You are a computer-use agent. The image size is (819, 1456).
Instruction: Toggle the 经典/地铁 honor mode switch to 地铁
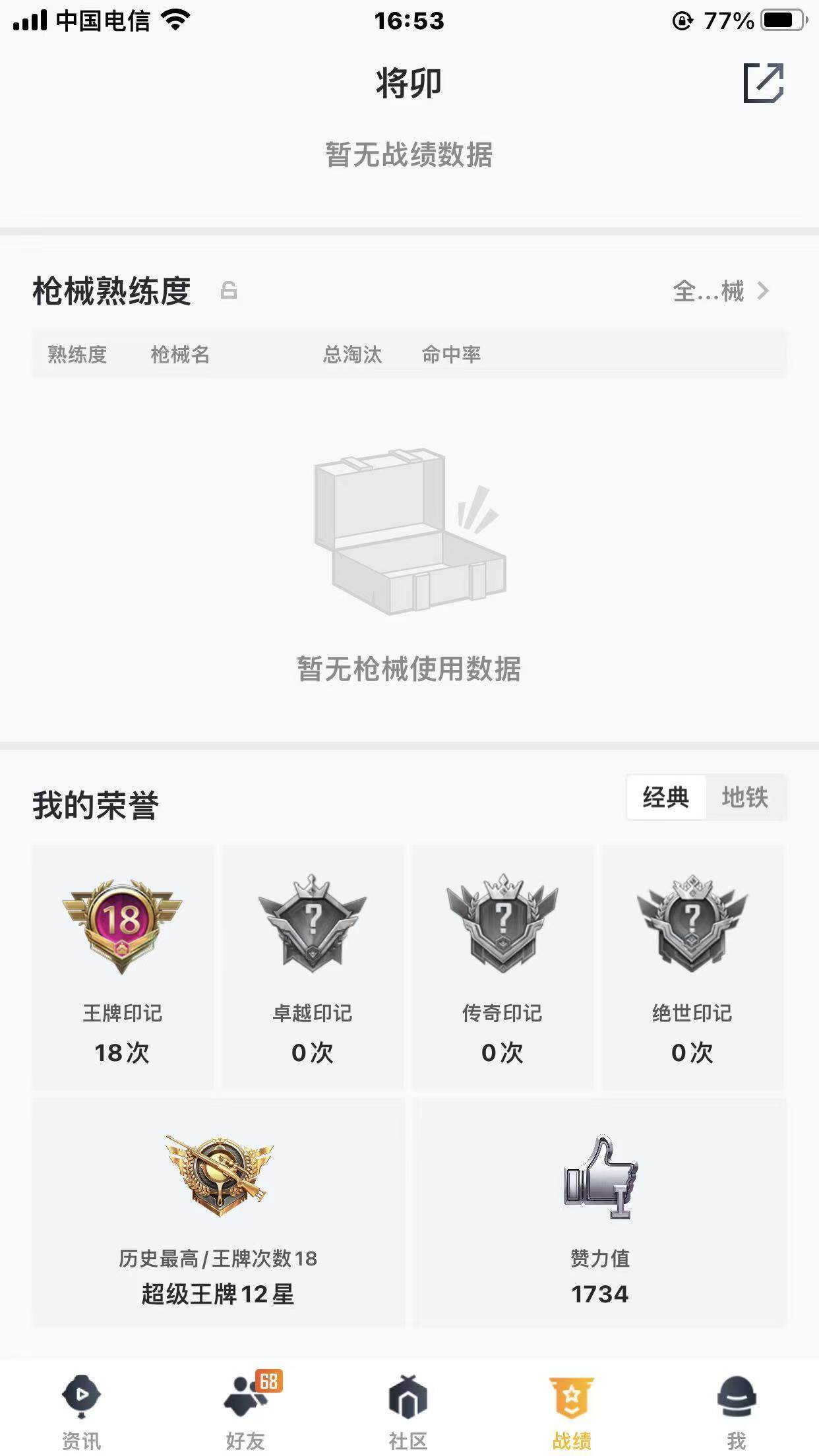point(746,797)
